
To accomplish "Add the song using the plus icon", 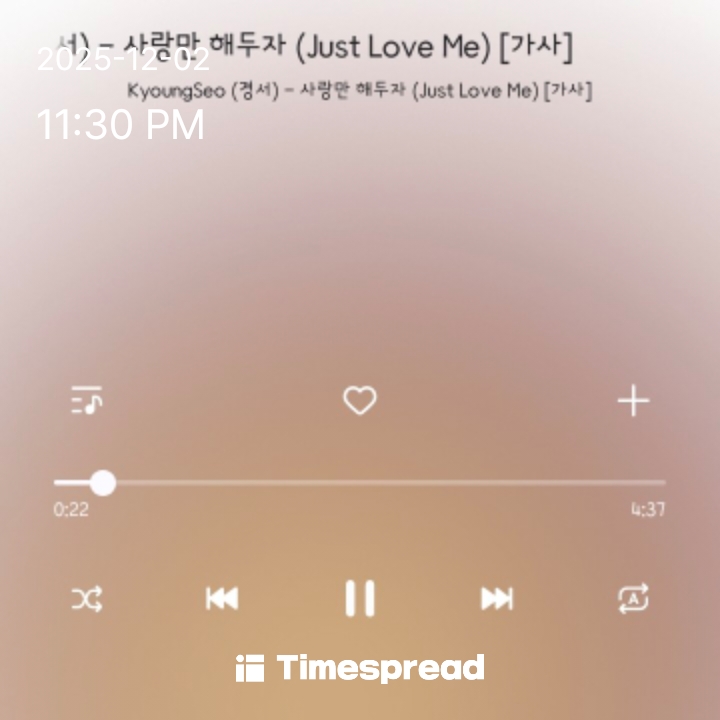I will (633, 401).
